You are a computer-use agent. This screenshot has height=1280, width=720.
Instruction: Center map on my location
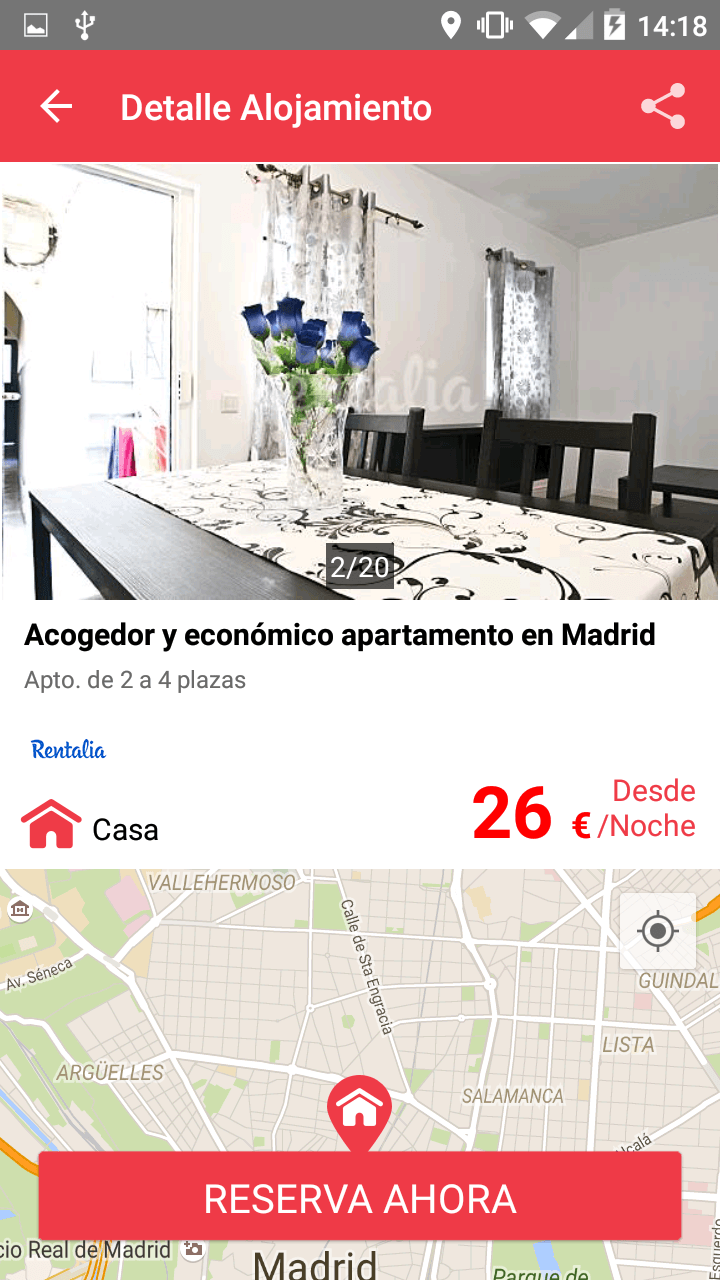pos(658,932)
